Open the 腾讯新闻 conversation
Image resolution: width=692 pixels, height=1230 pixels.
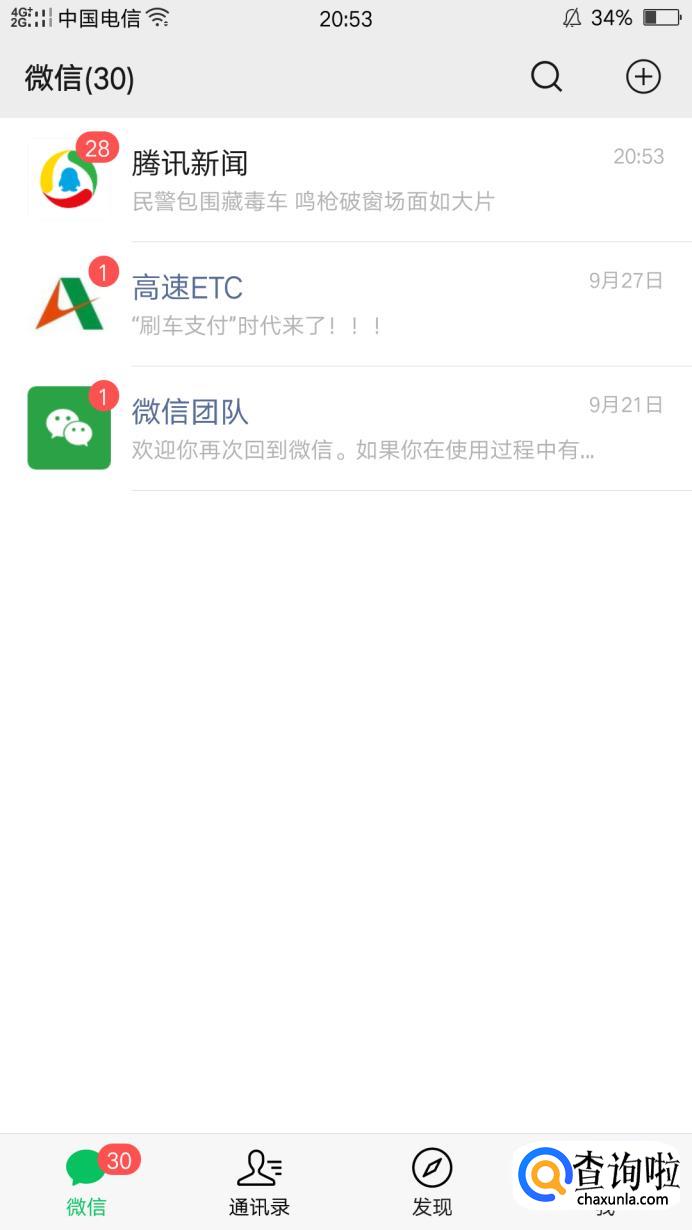346,180
